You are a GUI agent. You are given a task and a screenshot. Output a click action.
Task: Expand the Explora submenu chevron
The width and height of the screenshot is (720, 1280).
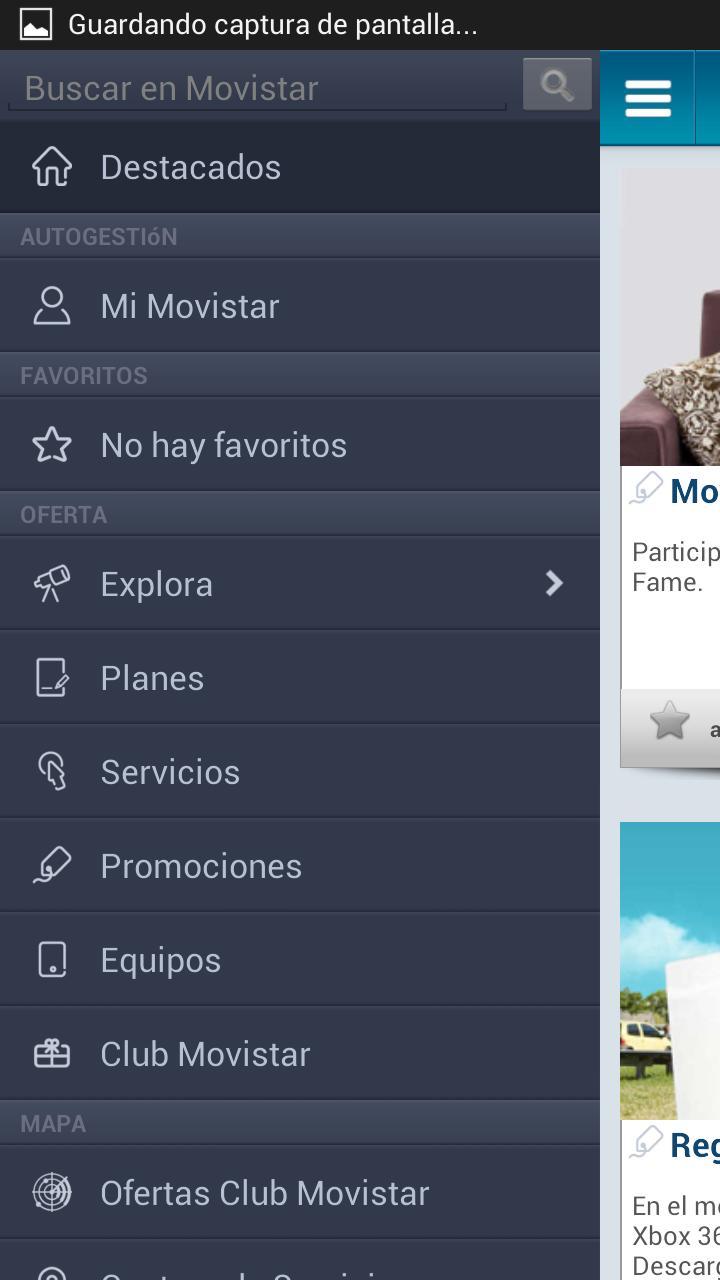555,583
